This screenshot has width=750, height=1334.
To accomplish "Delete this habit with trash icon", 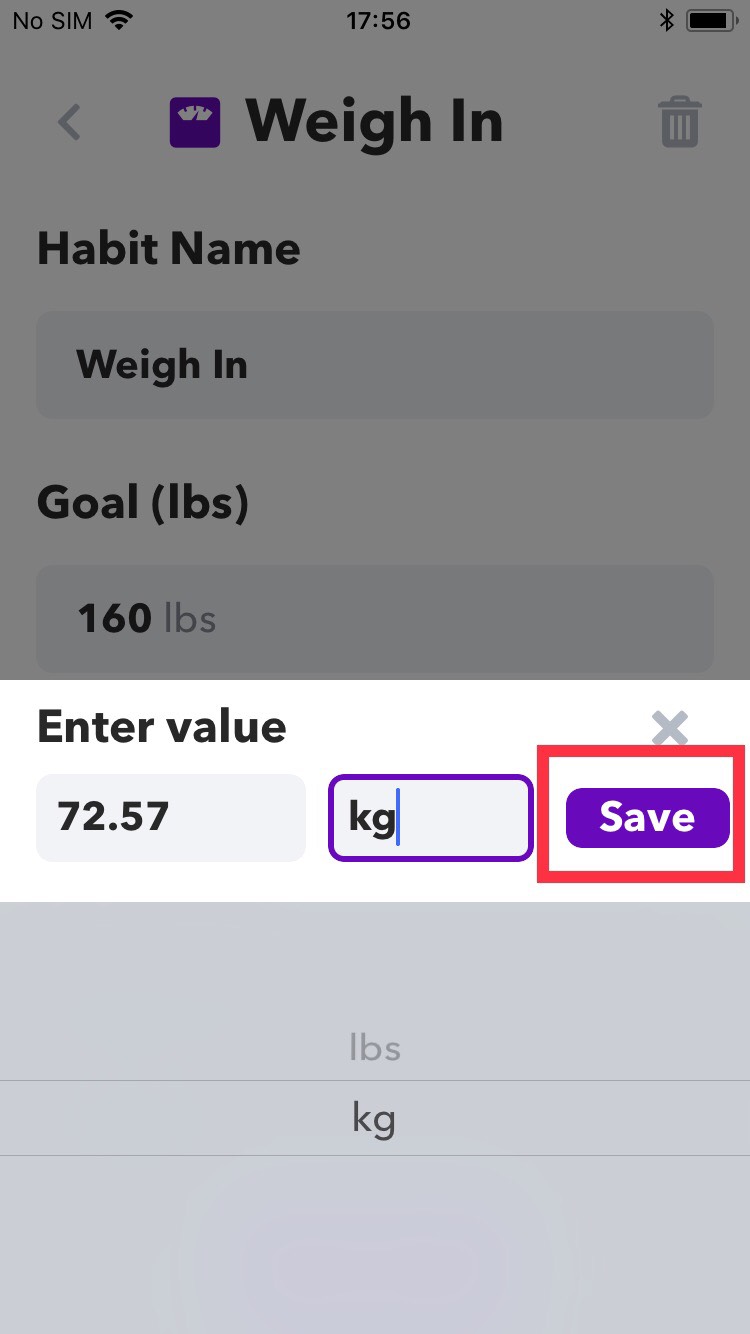I will (x=679, y=124).
